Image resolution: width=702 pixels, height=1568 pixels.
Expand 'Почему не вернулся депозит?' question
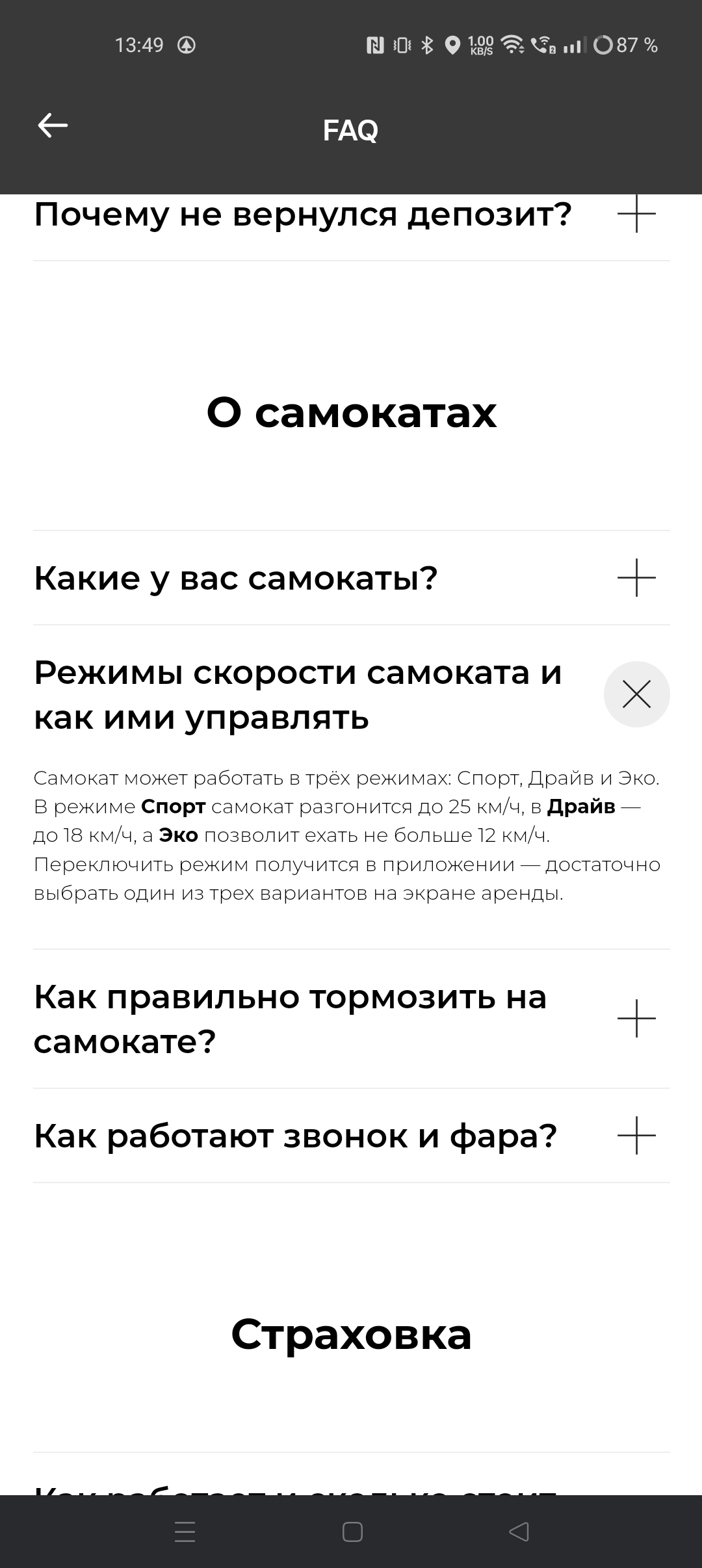[636, 214]
